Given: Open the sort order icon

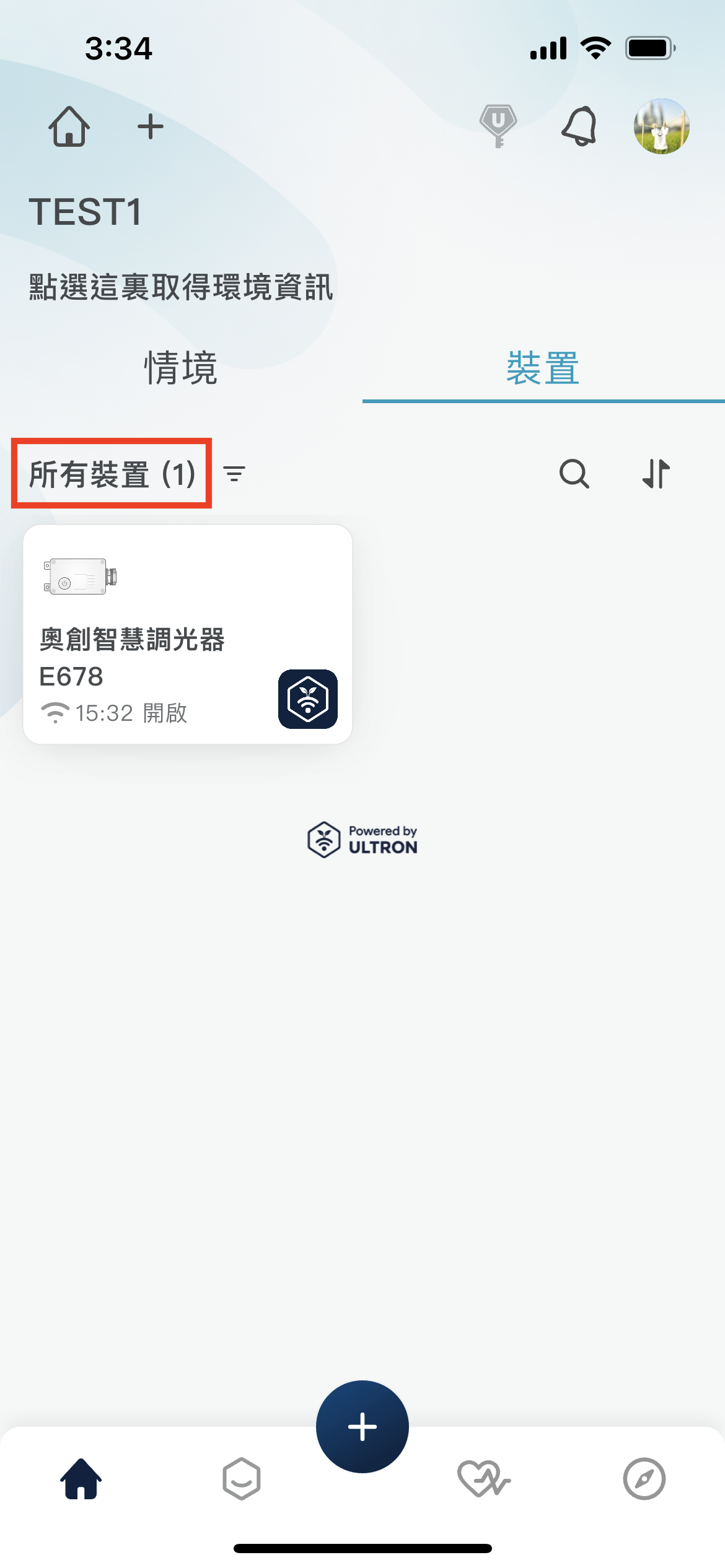Looking at the screenshot, I should [656, 474].
